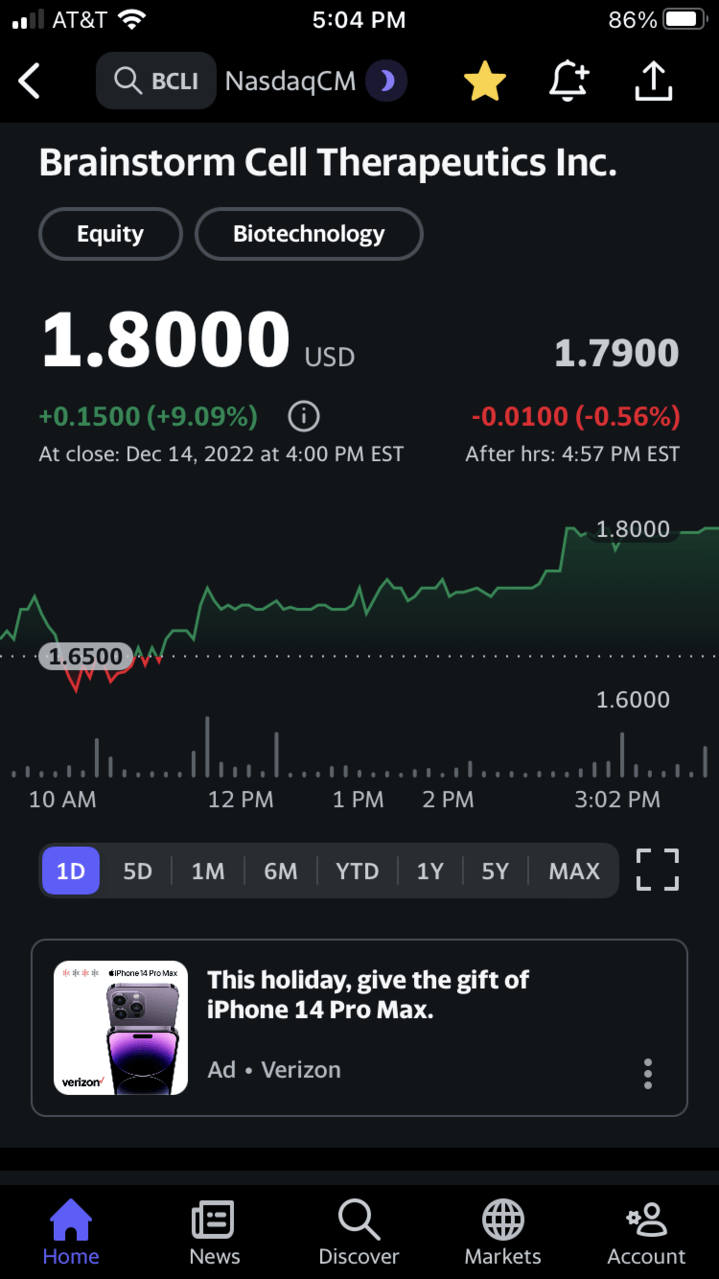
Task: Open the Verizon ad options menu
Action: 648,1074
